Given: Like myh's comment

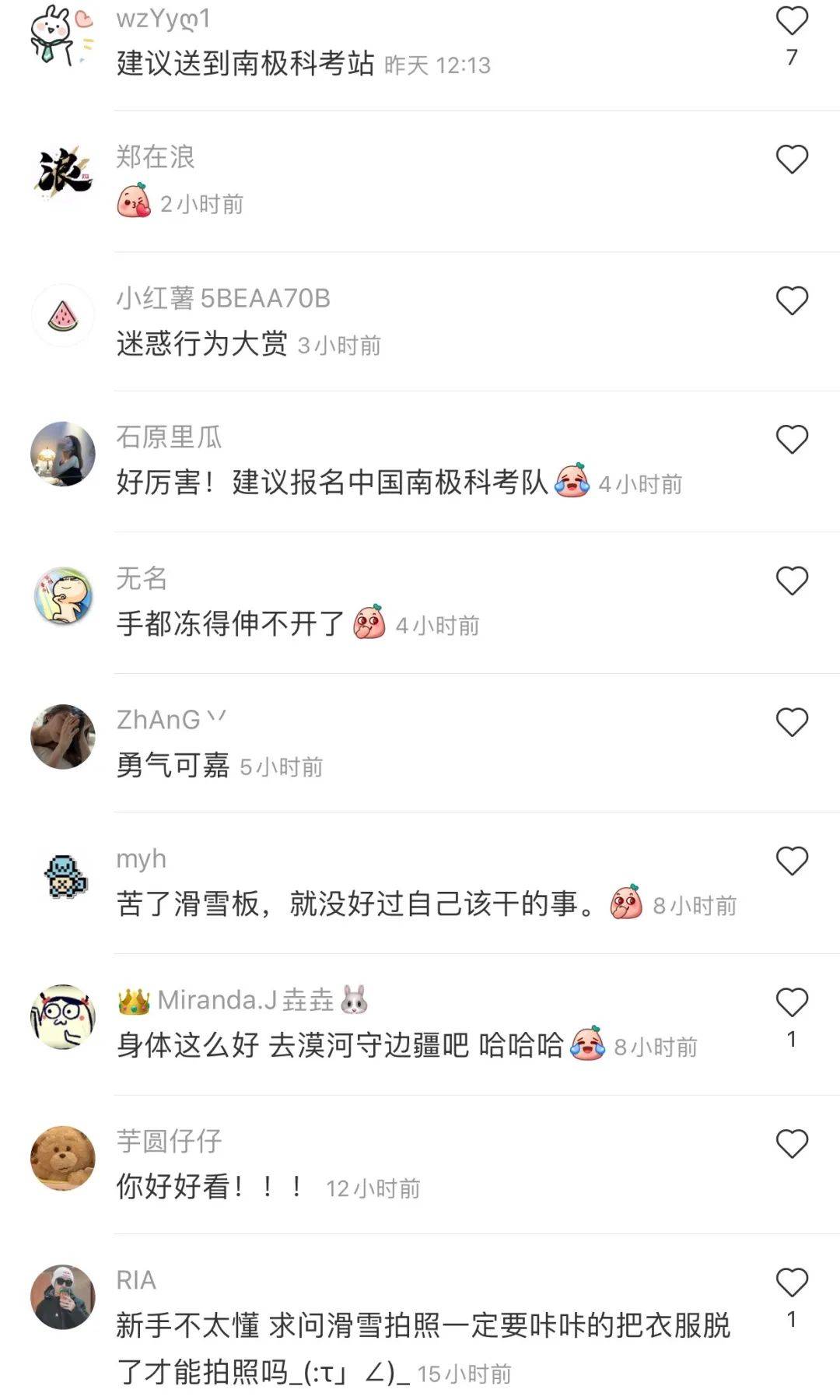Looking at the screenshot, I should (793, 858).
